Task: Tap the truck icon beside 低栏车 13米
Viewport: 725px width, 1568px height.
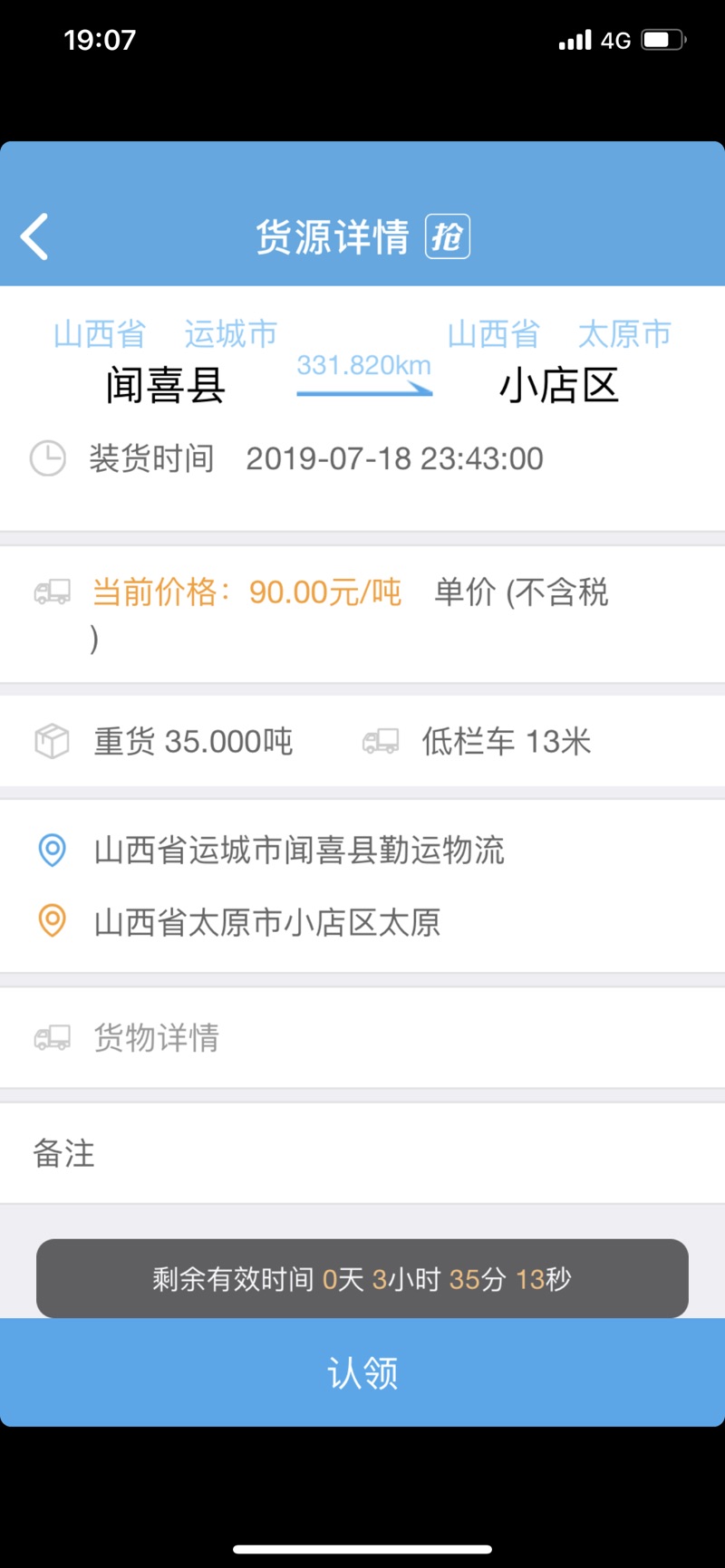Action: (x=381, y=742)
